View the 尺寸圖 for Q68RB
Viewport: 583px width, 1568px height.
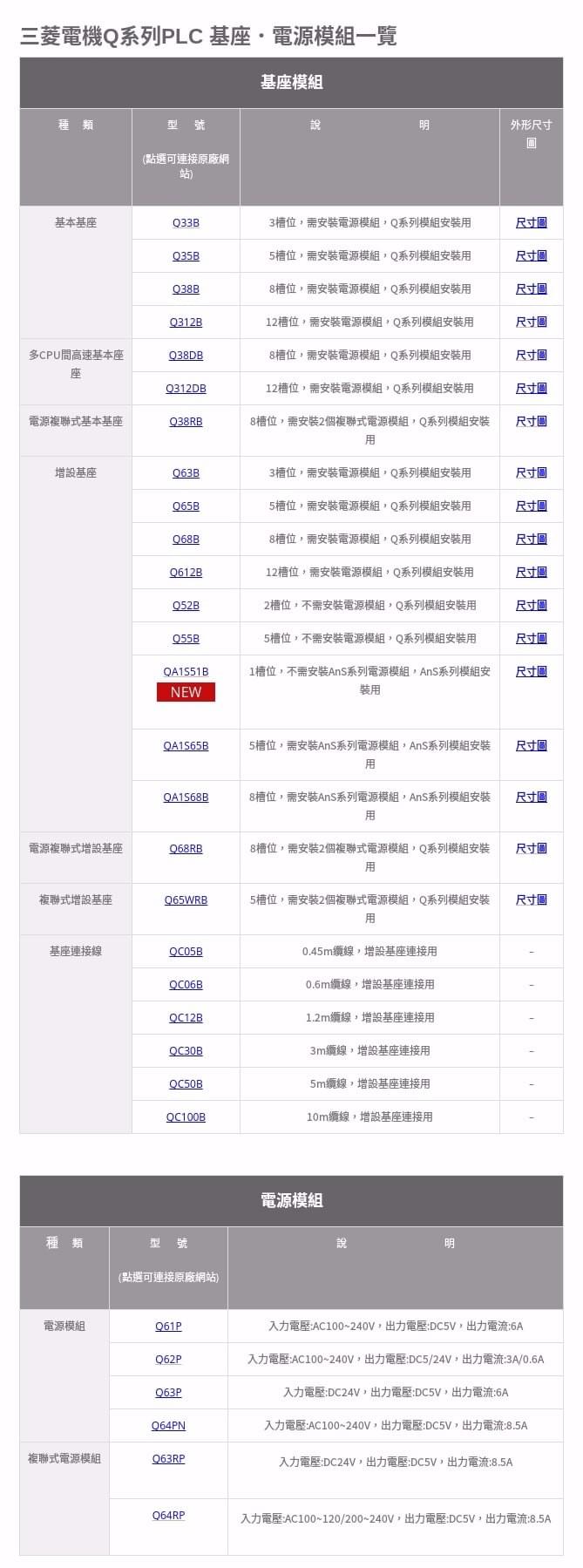[x=531, y=848]
